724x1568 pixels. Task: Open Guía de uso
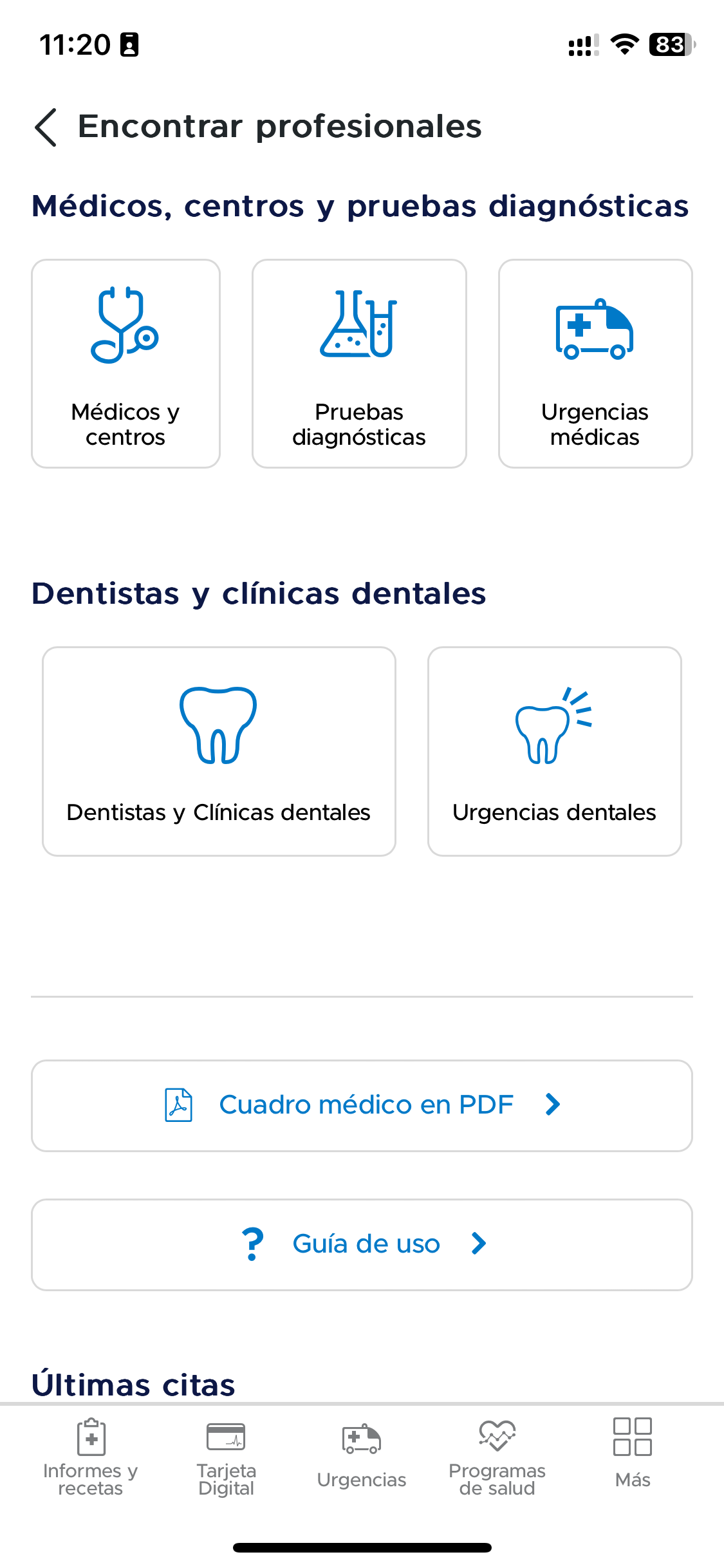pyautogui.click(x=362, y=1244)
